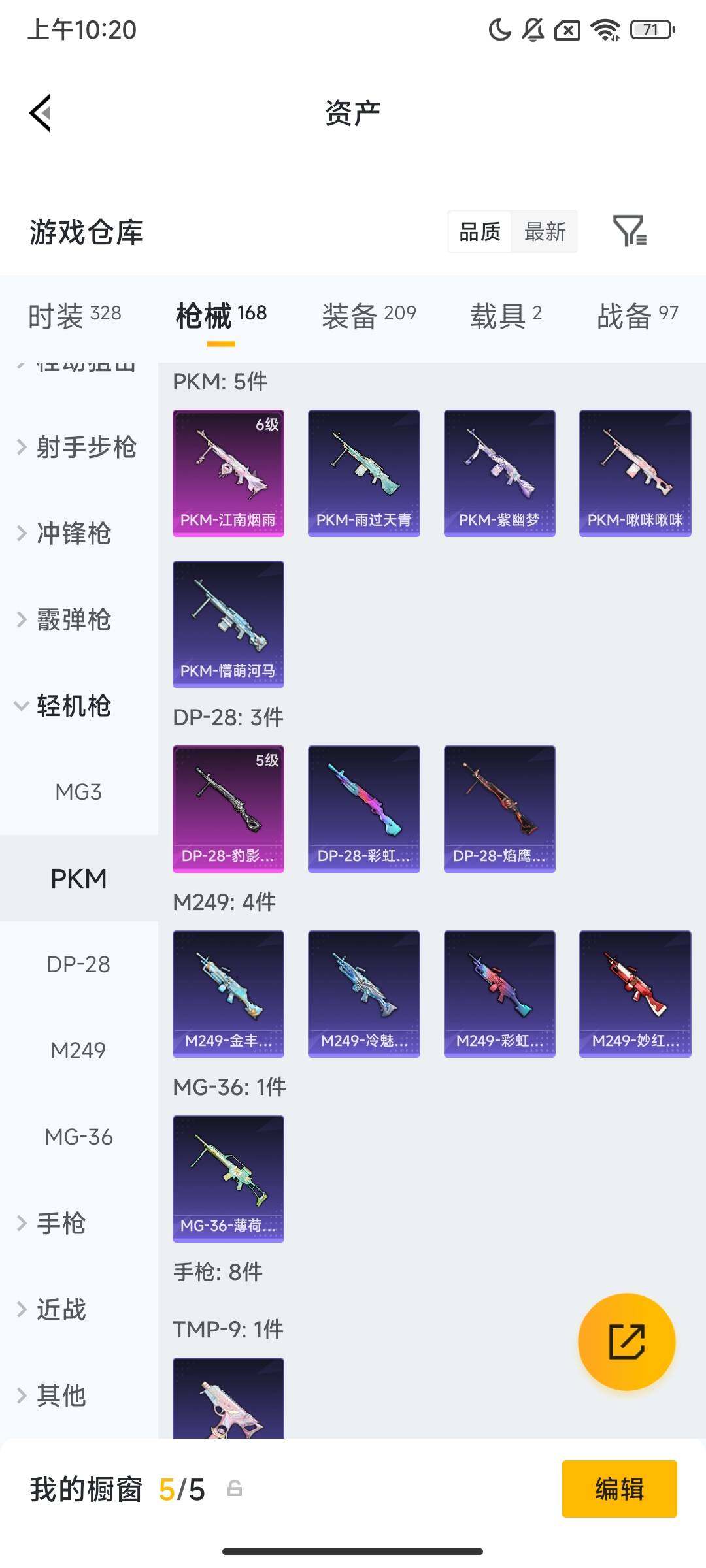Open the PKM-江南烟雨 skin
Image resolution: width=706 pixels, height=1568 pixels.
pos(228,473)
